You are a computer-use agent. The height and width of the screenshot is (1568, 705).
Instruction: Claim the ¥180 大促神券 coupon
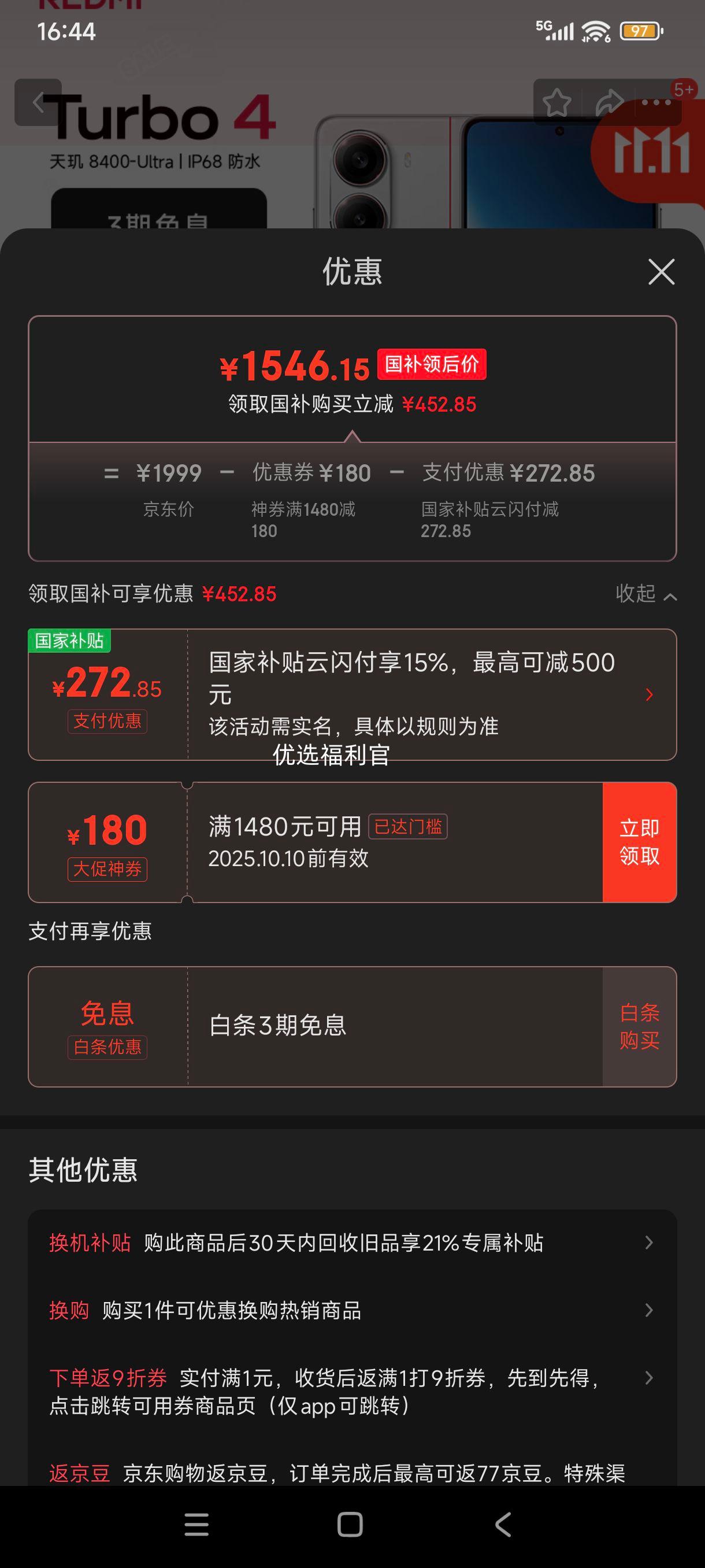639,842
